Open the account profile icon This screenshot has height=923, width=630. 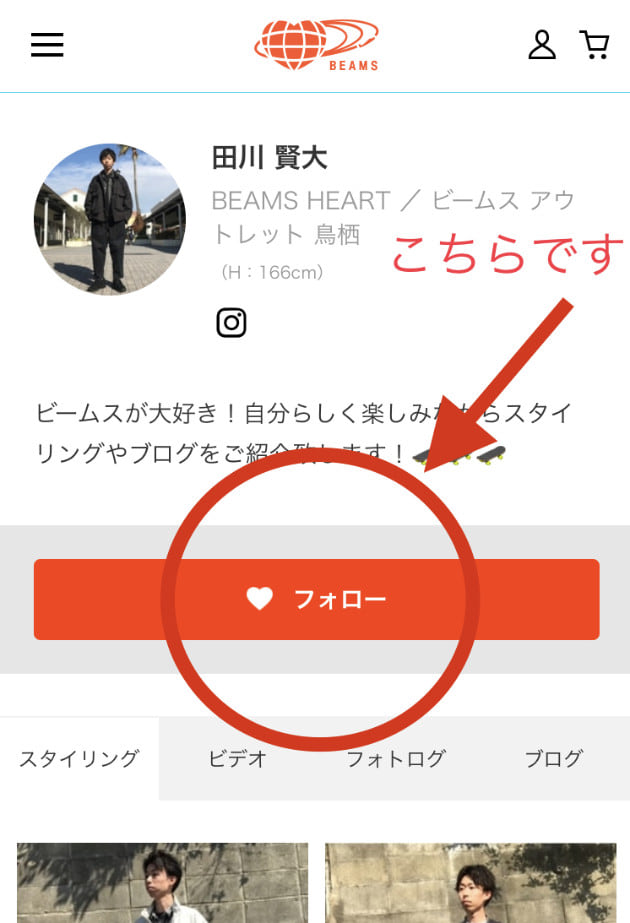(x=542, y=45)
